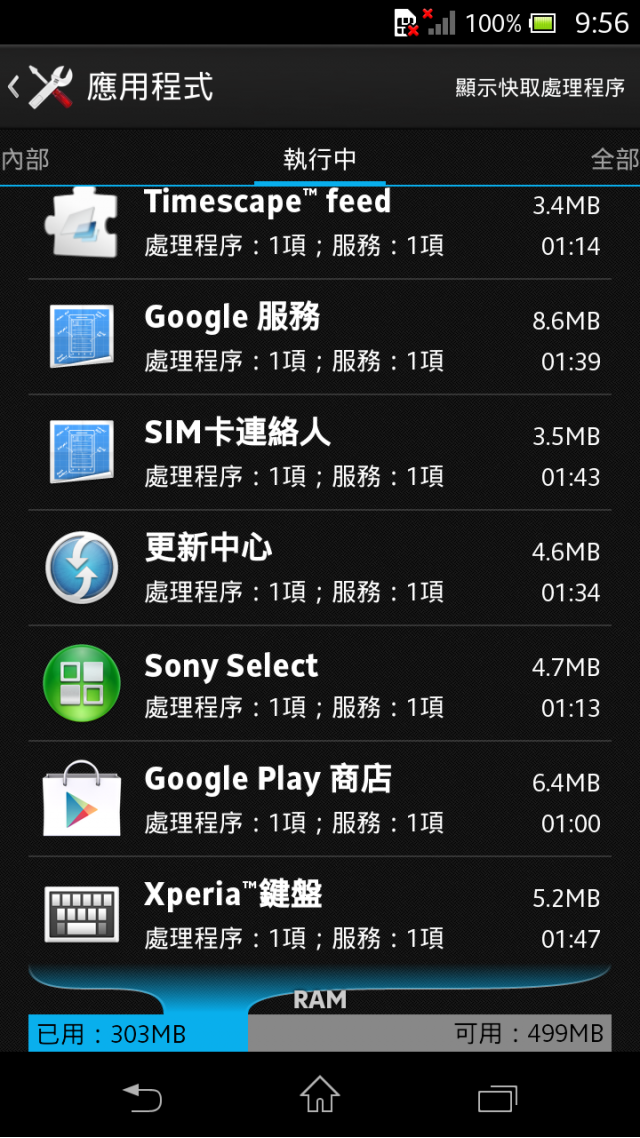View details for SIM卡連絡人

tap(320, 453)
